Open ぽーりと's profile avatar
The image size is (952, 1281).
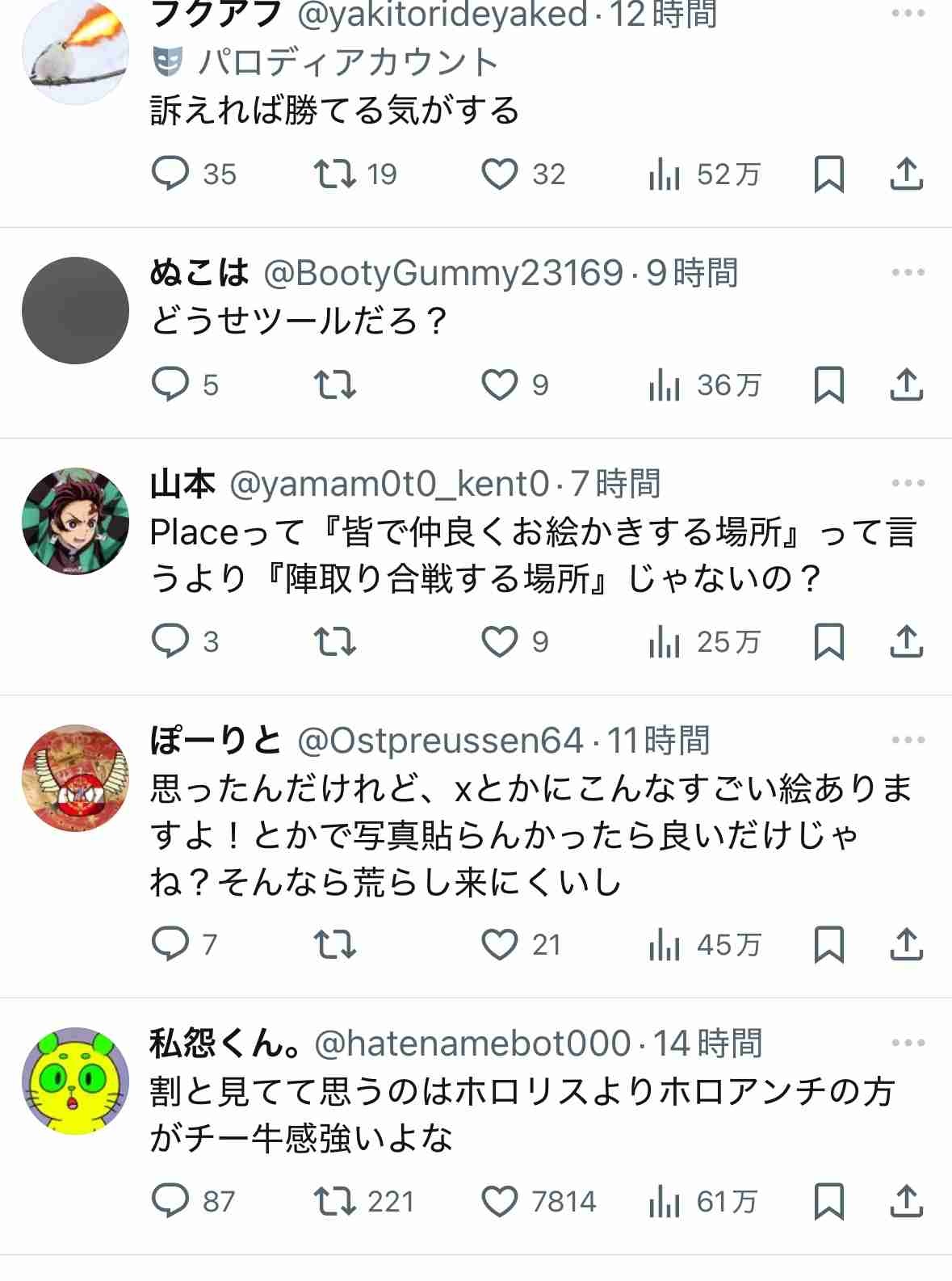[x=75, y=778]
